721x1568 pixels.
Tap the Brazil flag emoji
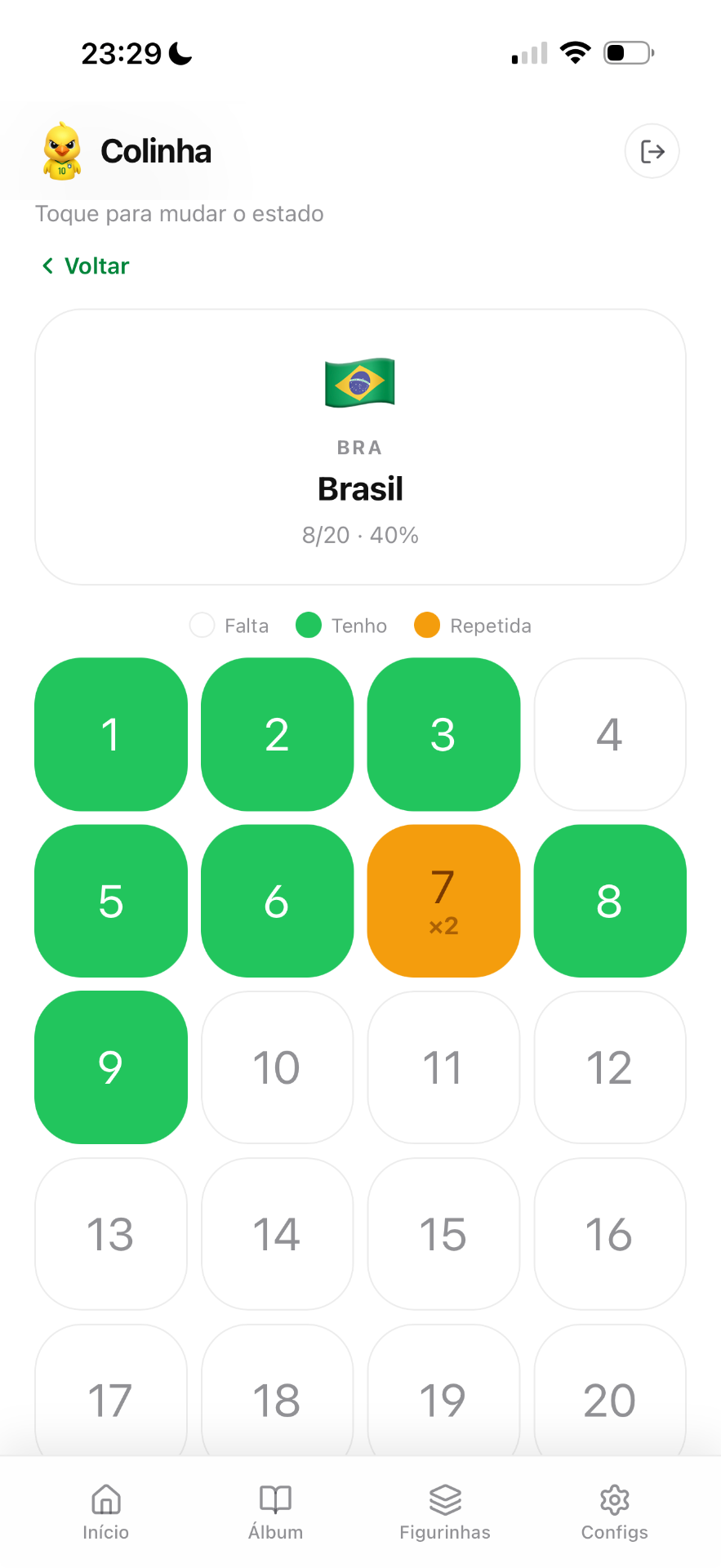pyautogui.click(x=360, y=383)
